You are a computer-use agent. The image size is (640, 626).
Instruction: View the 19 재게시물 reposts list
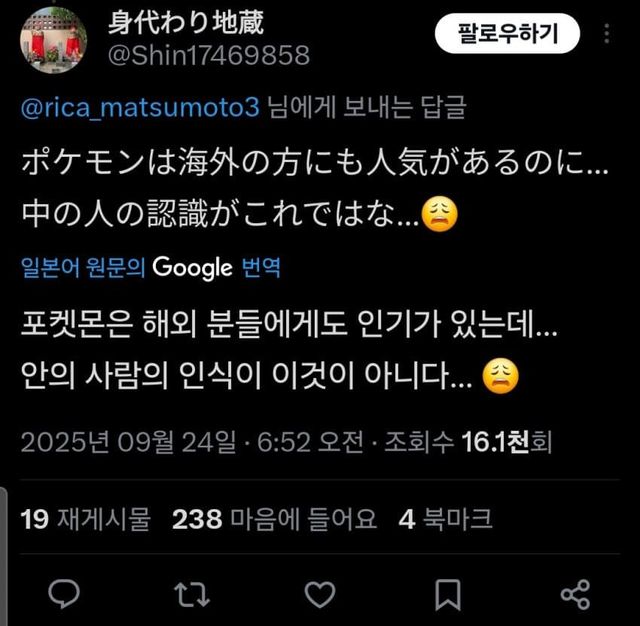tap(85, 519)
